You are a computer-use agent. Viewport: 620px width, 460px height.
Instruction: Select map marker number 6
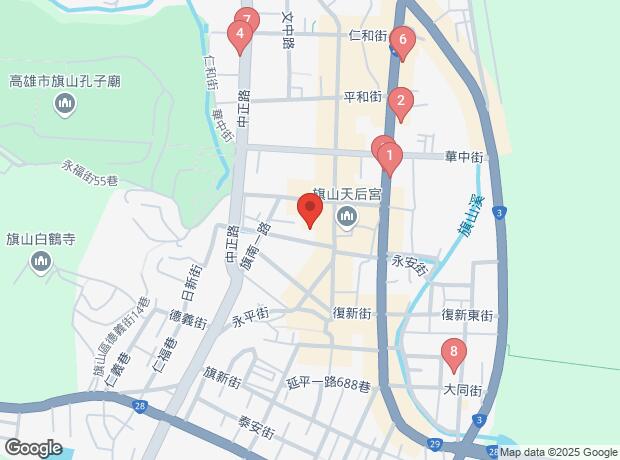pyautogui.click(x=401, y=41)
